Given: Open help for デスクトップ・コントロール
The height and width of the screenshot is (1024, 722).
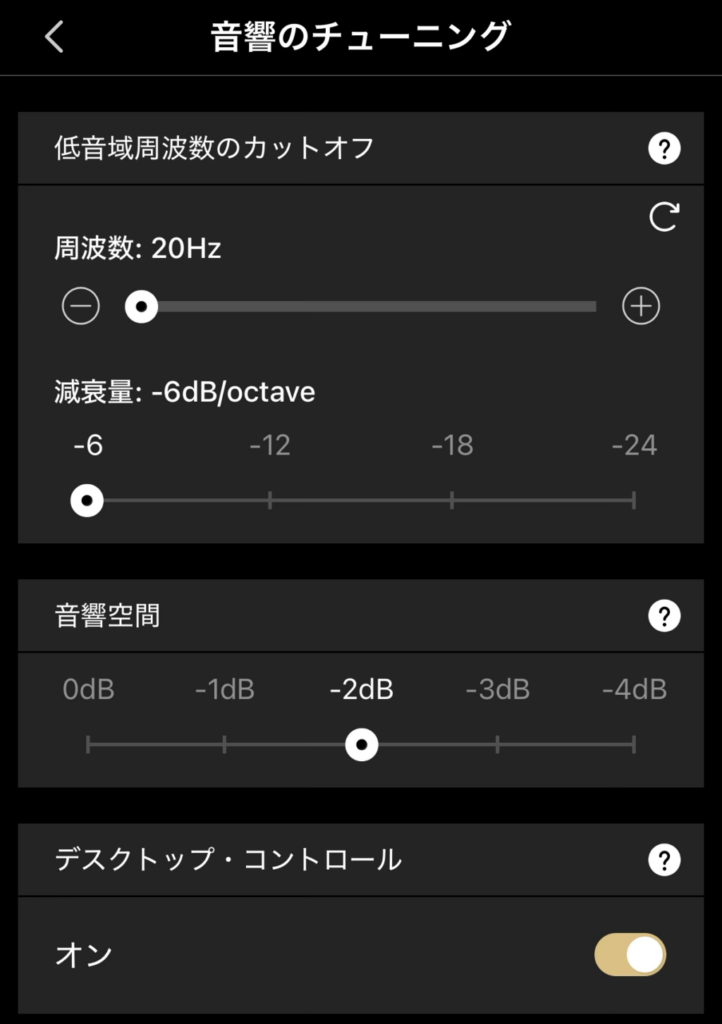Looking at the screenshot, I should pyautogui.click(x=664, y=859).
